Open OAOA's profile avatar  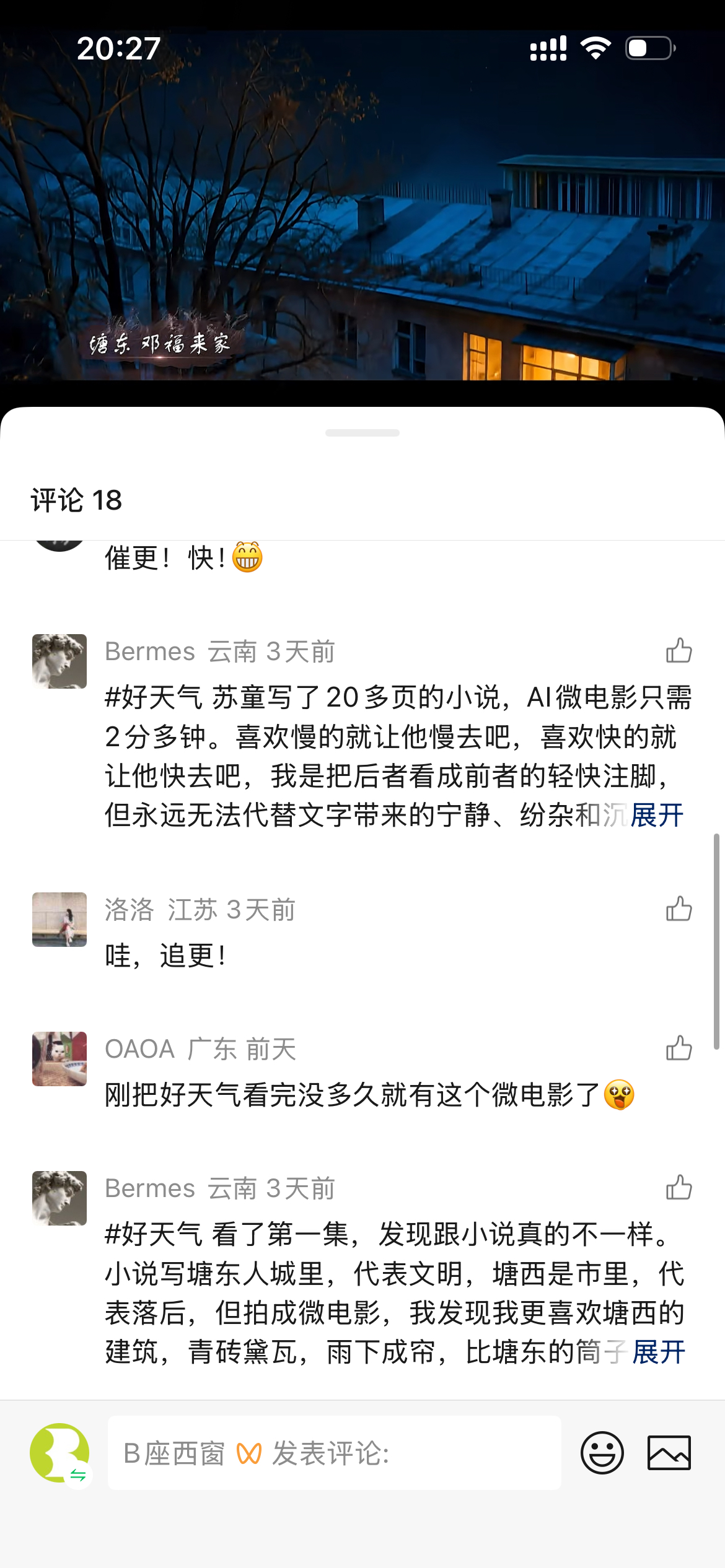[x=59, y=1058]
